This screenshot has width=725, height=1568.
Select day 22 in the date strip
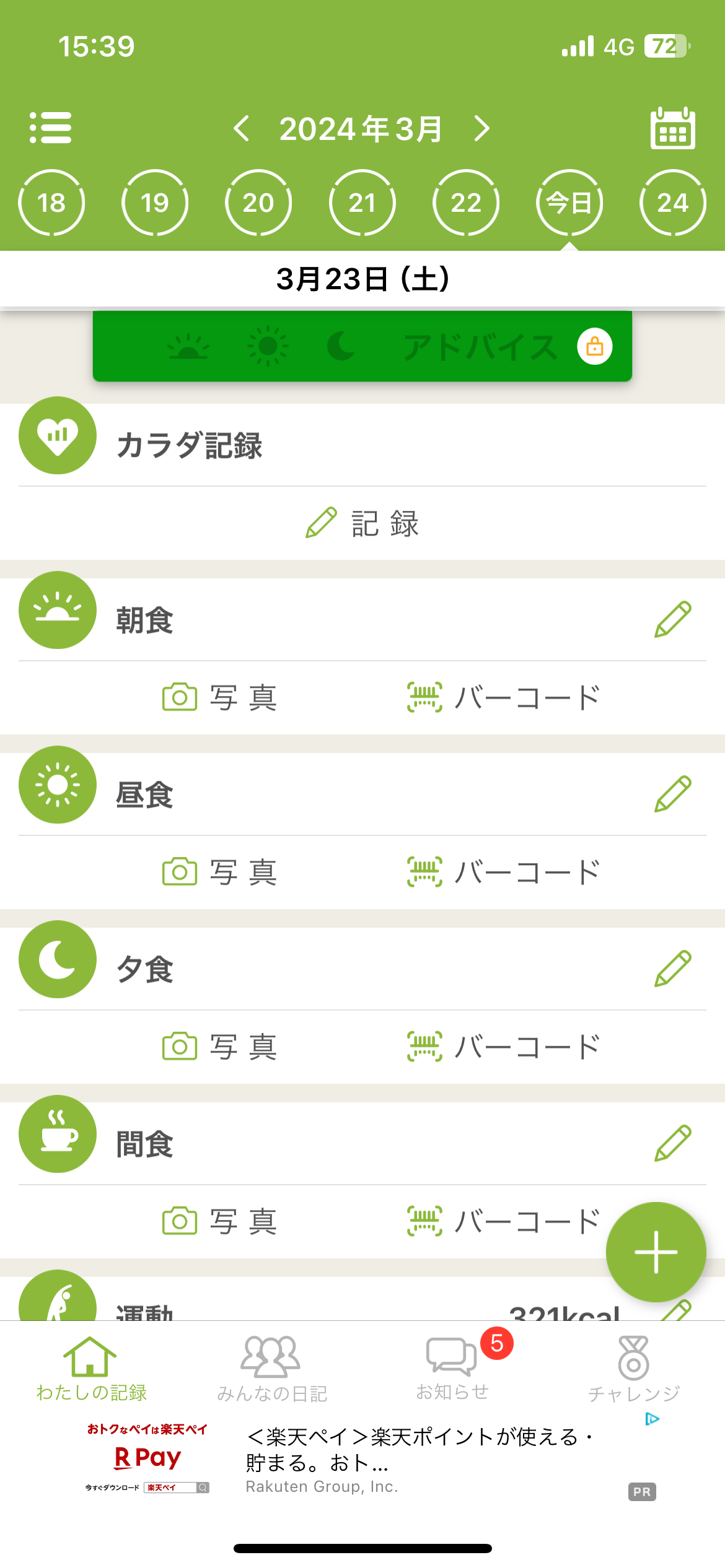tap(466, 203)
